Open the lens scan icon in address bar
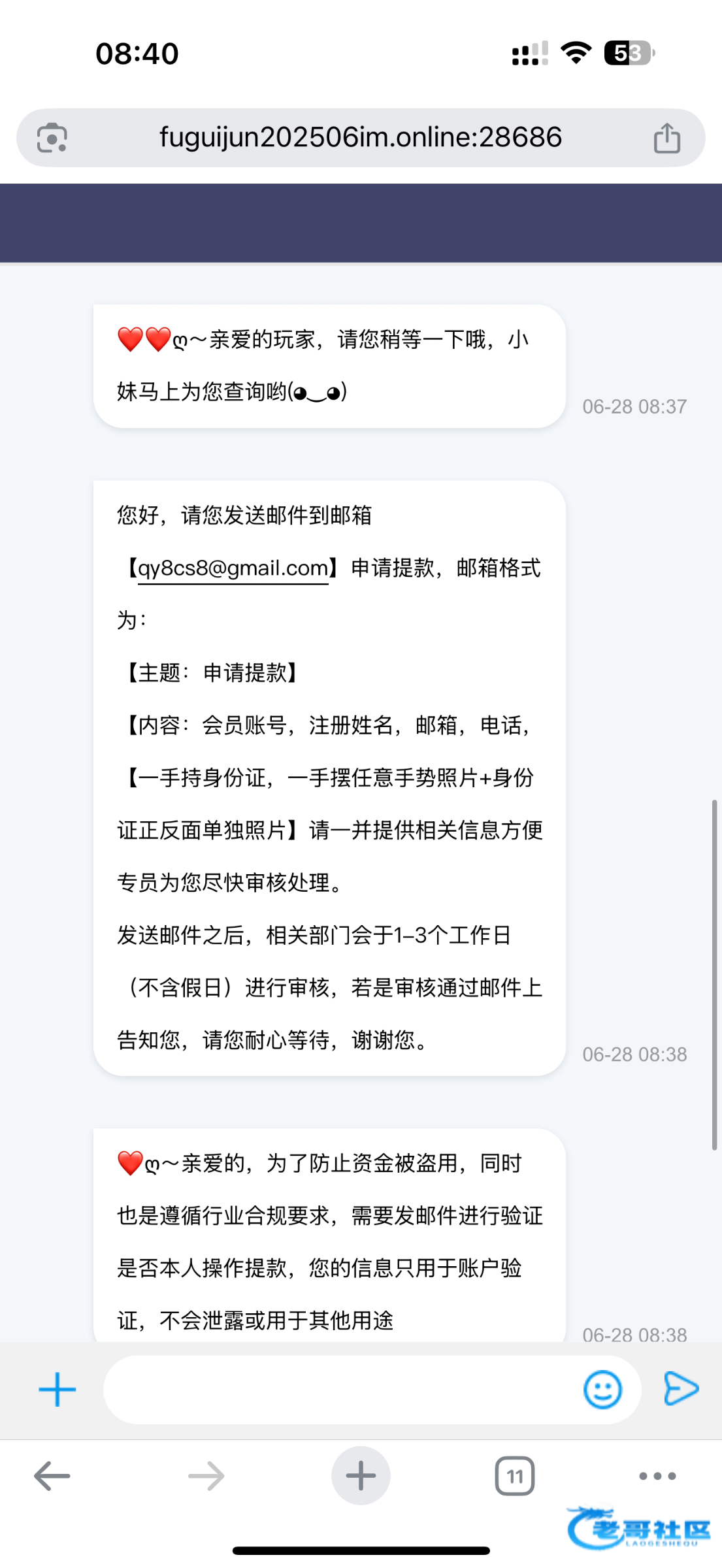Screen dimensions: 722x1568 [52, 138]
